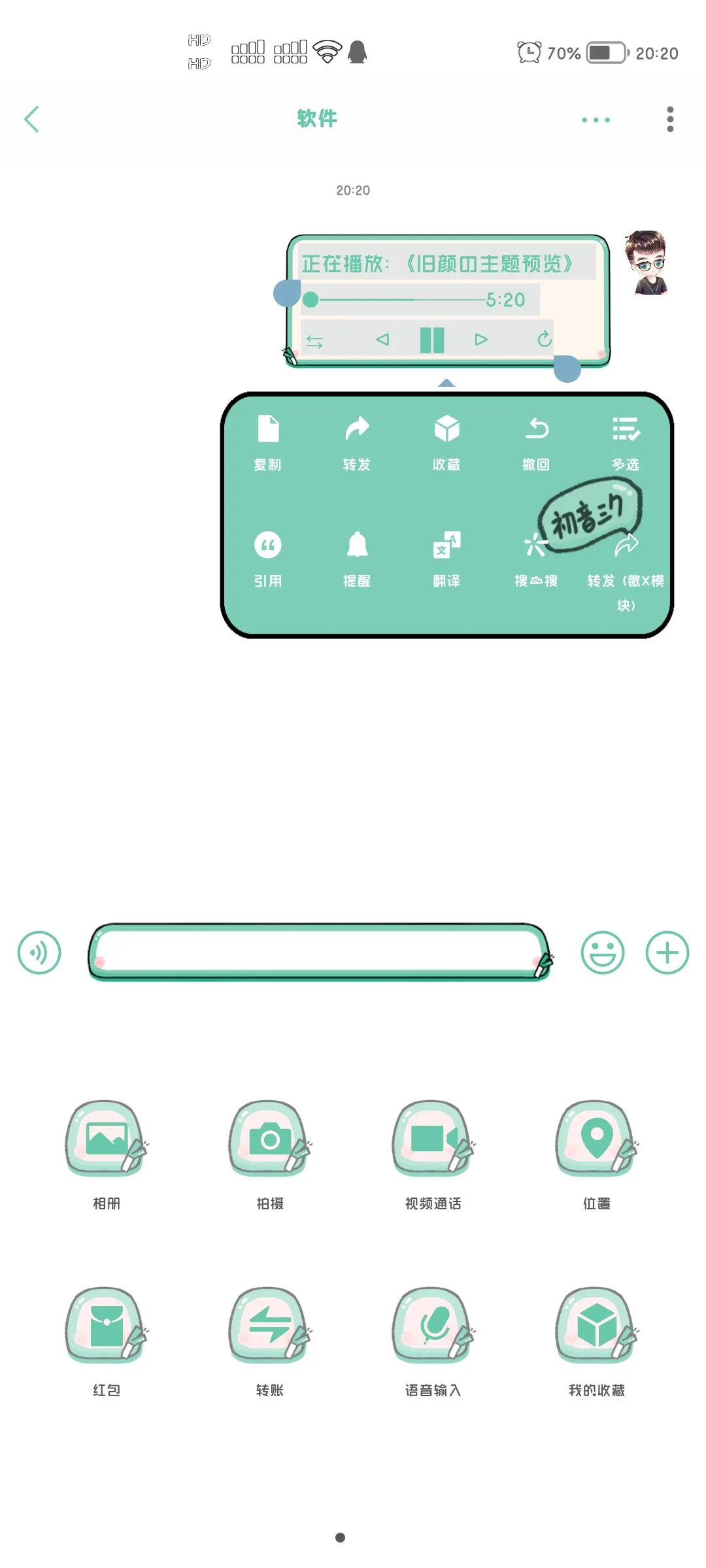Viewport: 706px width, 1568px height.
Task: Switch to voice message input
Action: pyautogui.click(x=39, y=953)
